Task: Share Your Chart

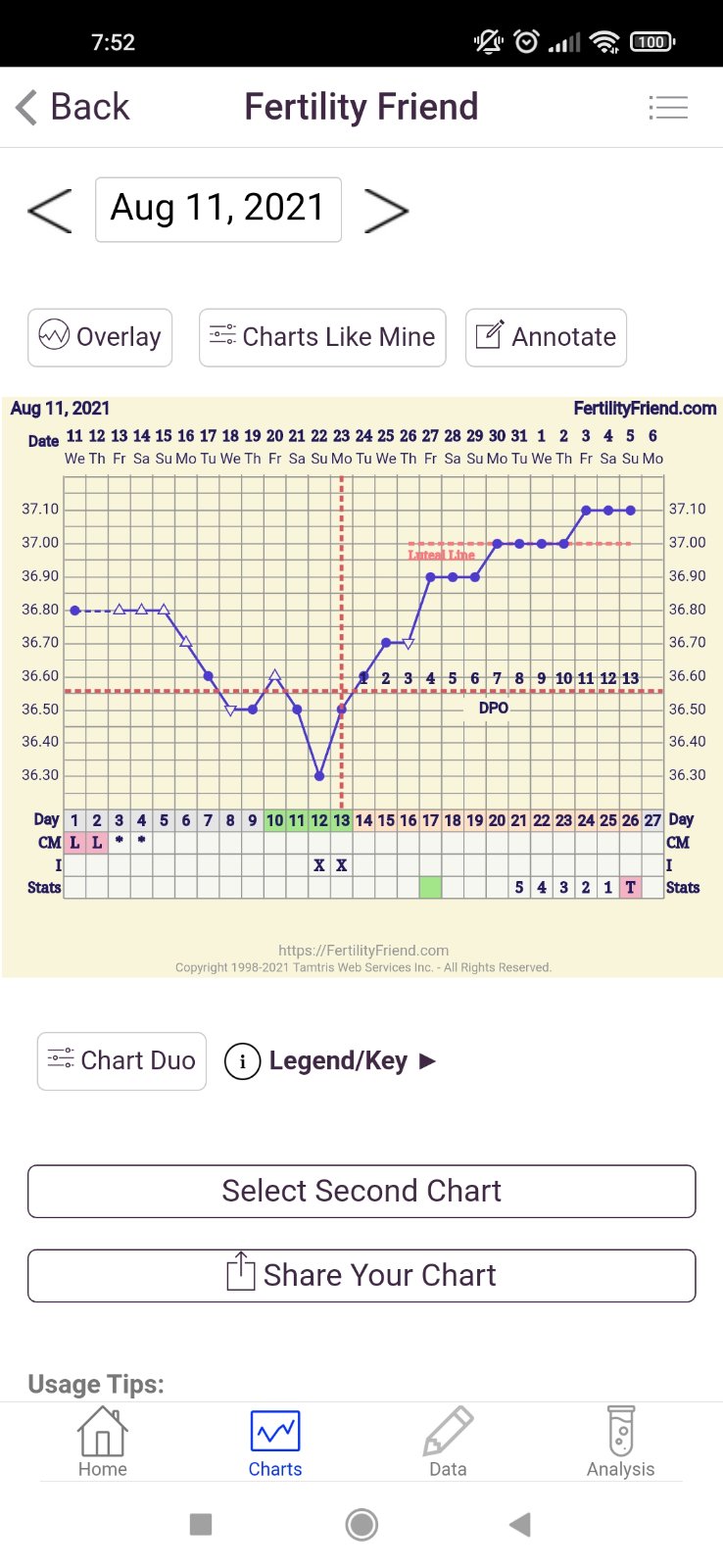Action: (361, 1275)
